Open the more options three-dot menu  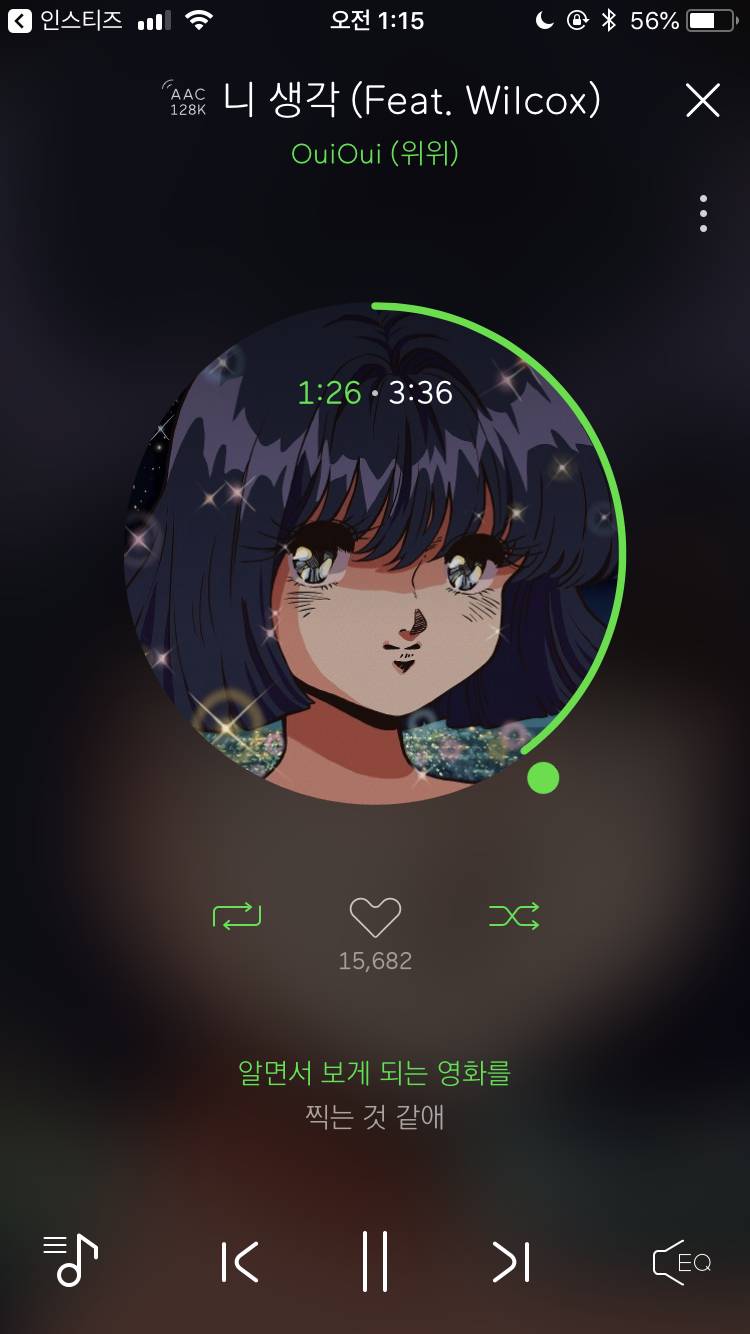pos(703,212)
